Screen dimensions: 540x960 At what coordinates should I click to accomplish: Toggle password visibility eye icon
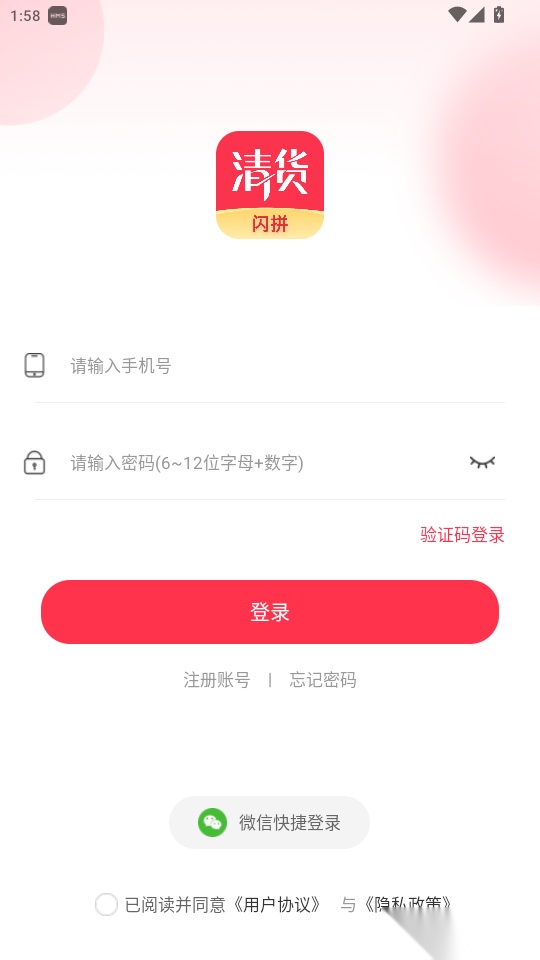[482, 462]
